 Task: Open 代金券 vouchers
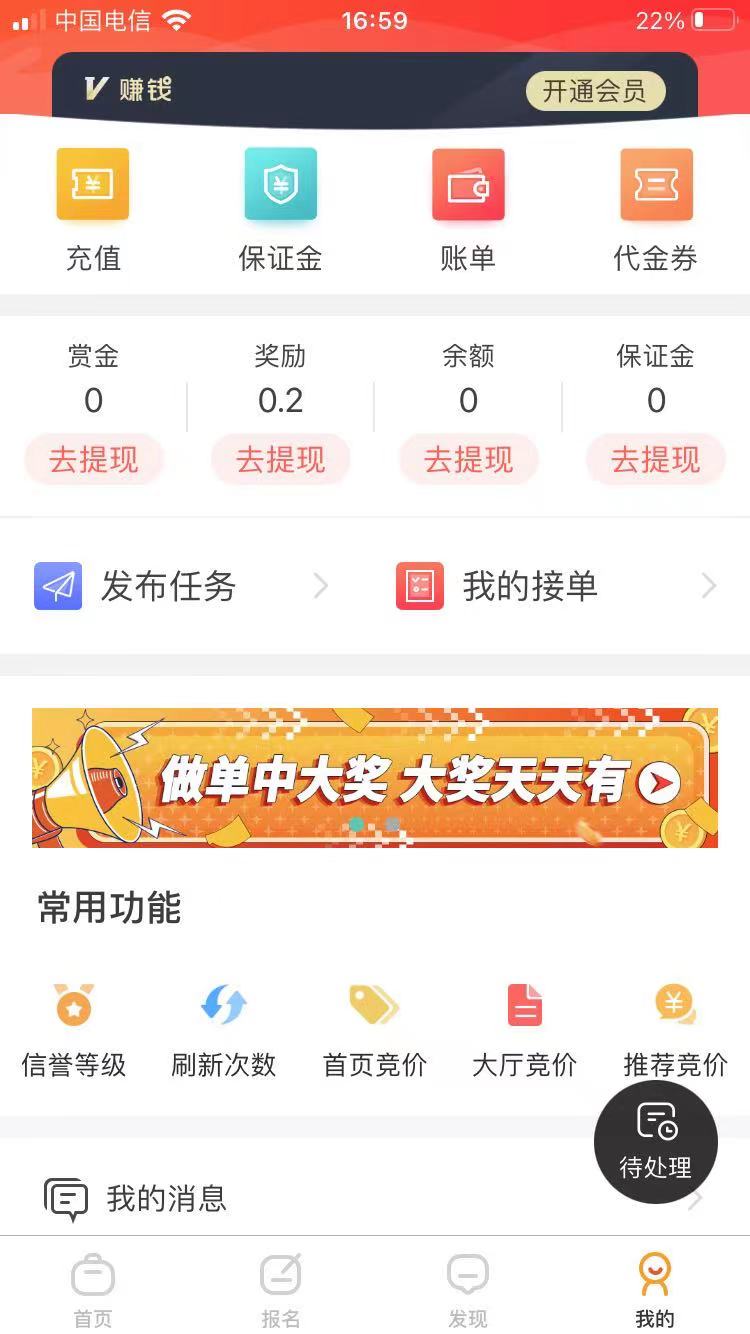pyautogui.click(x=655, y=208)
